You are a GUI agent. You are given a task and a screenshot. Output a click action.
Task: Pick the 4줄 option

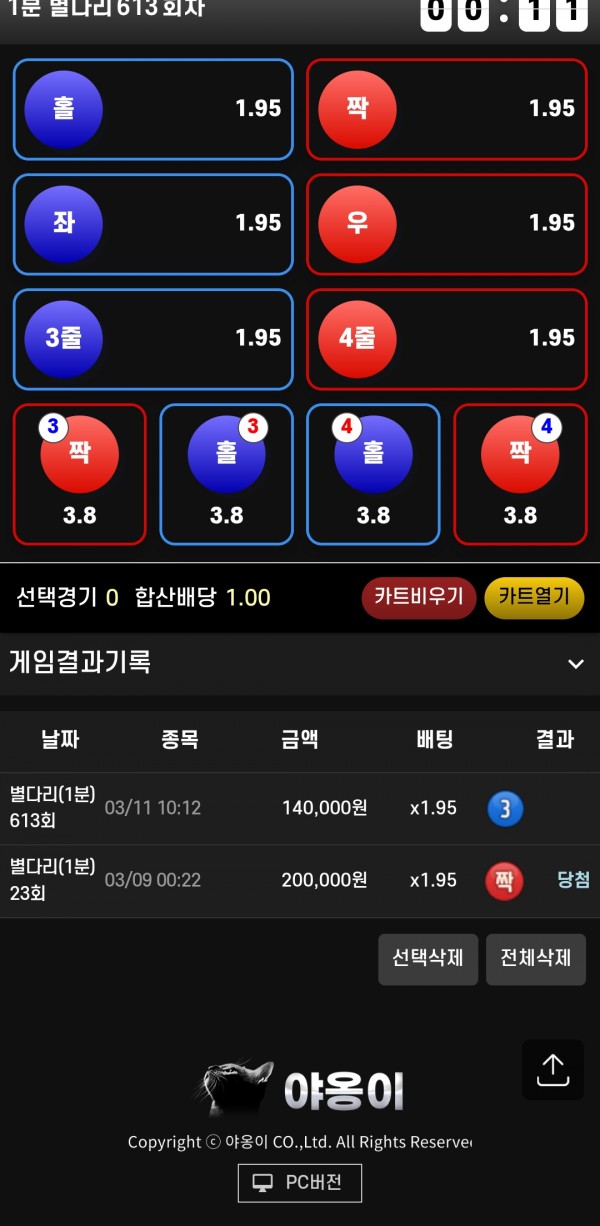[446, 339]
